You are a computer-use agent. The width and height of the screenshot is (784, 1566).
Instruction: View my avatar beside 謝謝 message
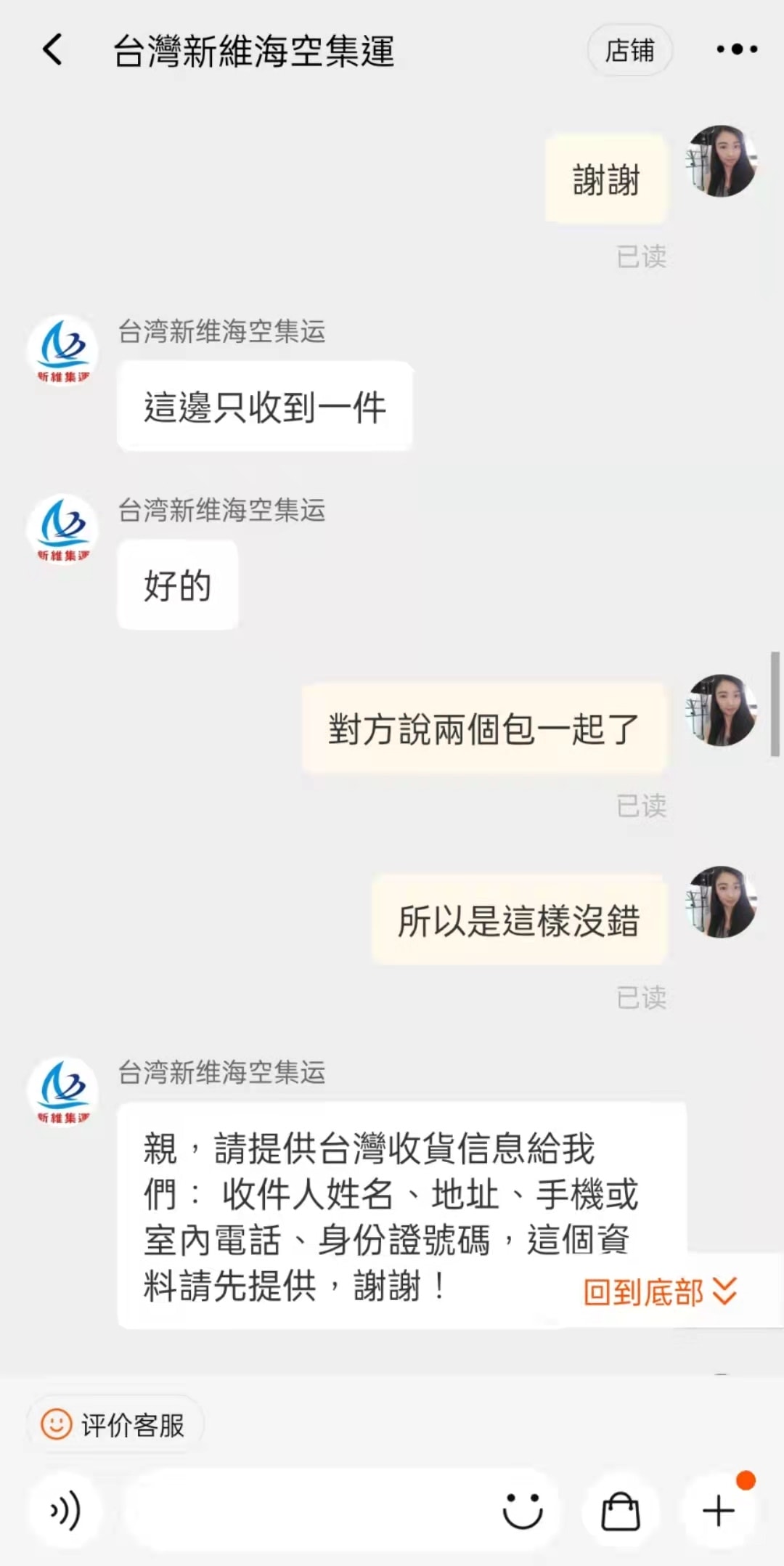pos(721,161)
